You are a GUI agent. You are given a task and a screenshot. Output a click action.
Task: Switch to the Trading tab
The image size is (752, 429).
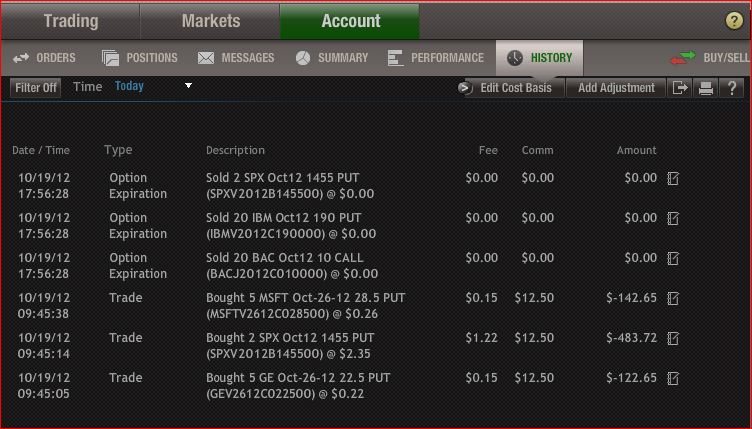tap(70, 21)
